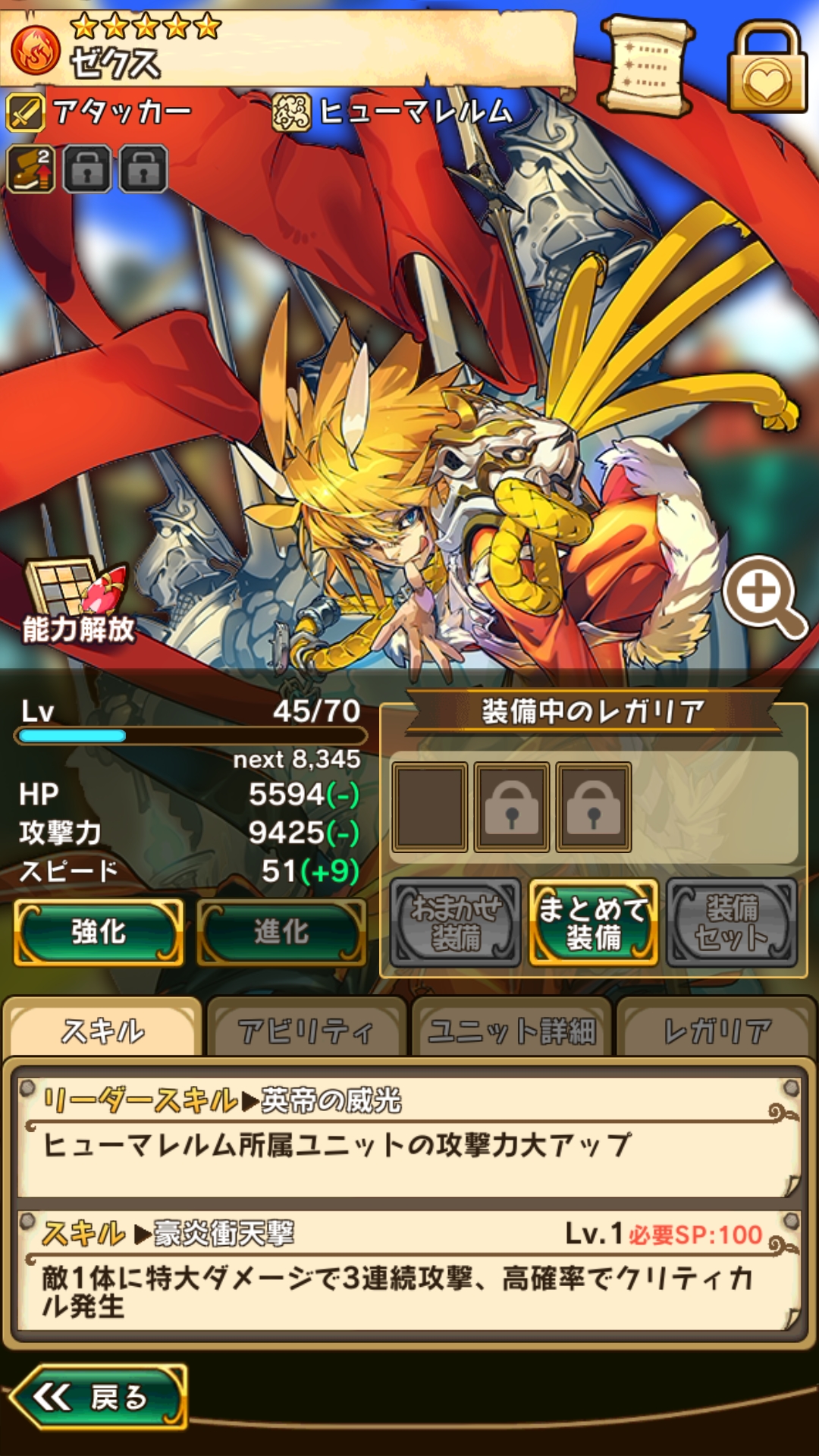Zoom into character artwork with magnifier
The height and width of the screenshot is (1456, 819).
[x=764, y=596]
